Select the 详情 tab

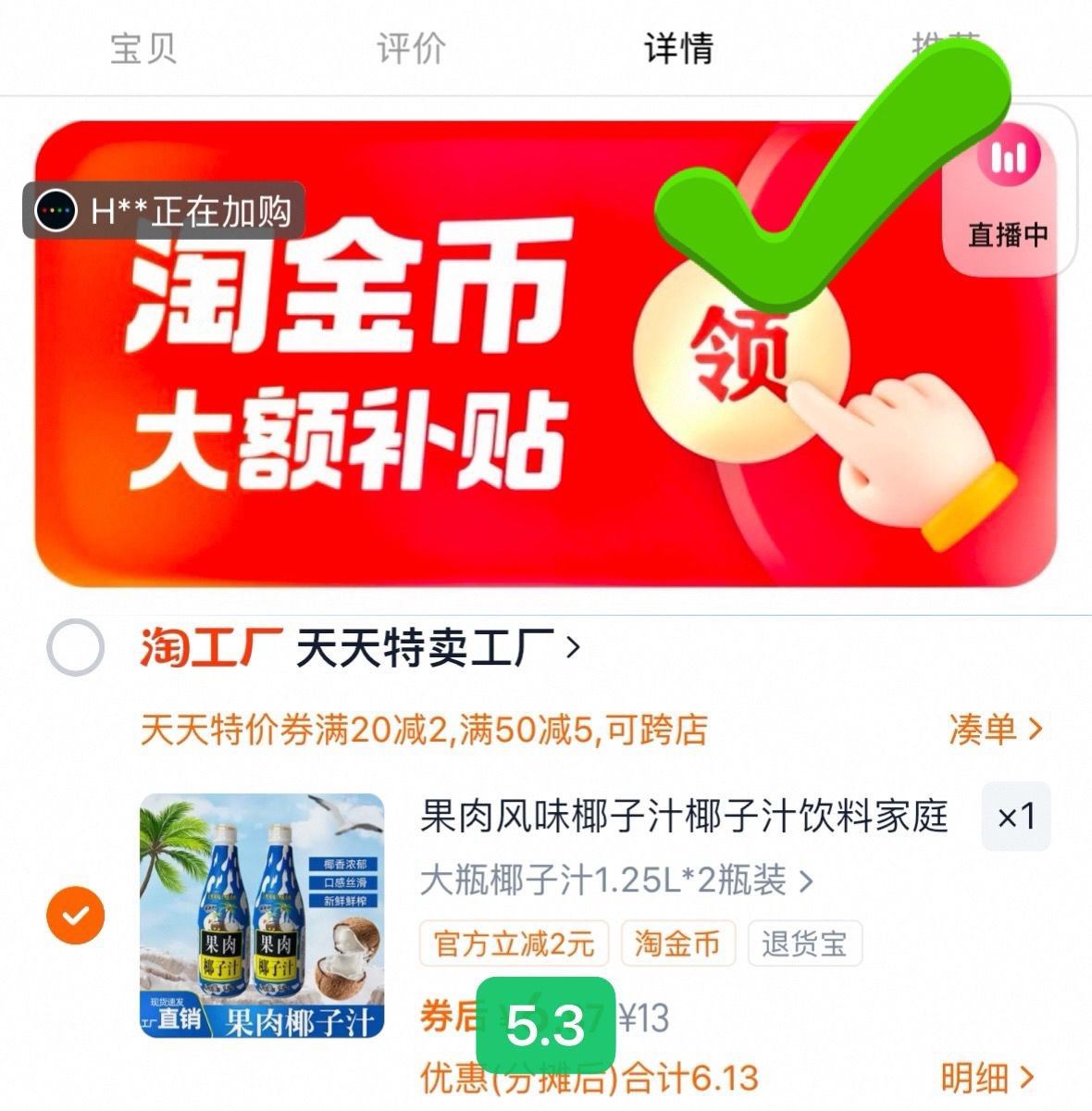coord(678,48)
